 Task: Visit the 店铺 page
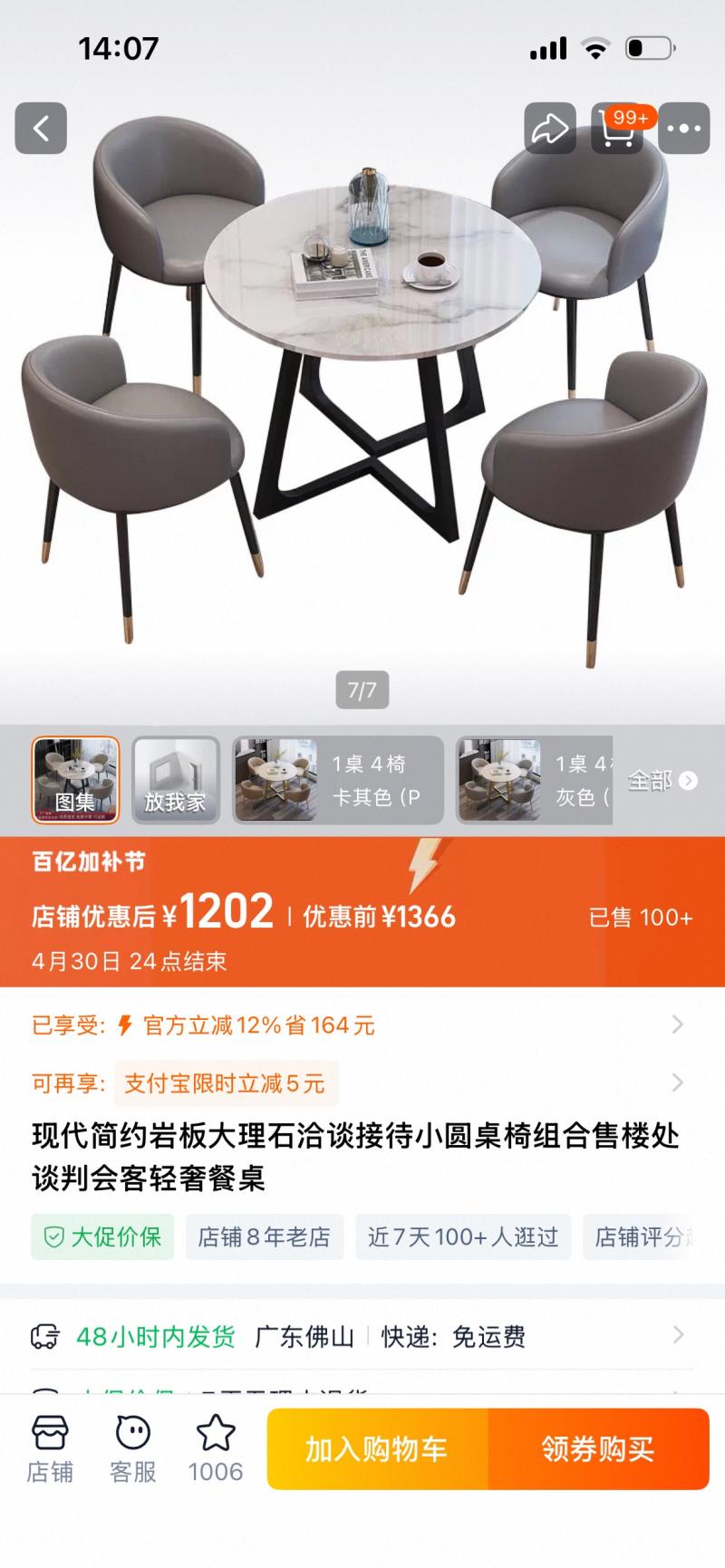50,1449
